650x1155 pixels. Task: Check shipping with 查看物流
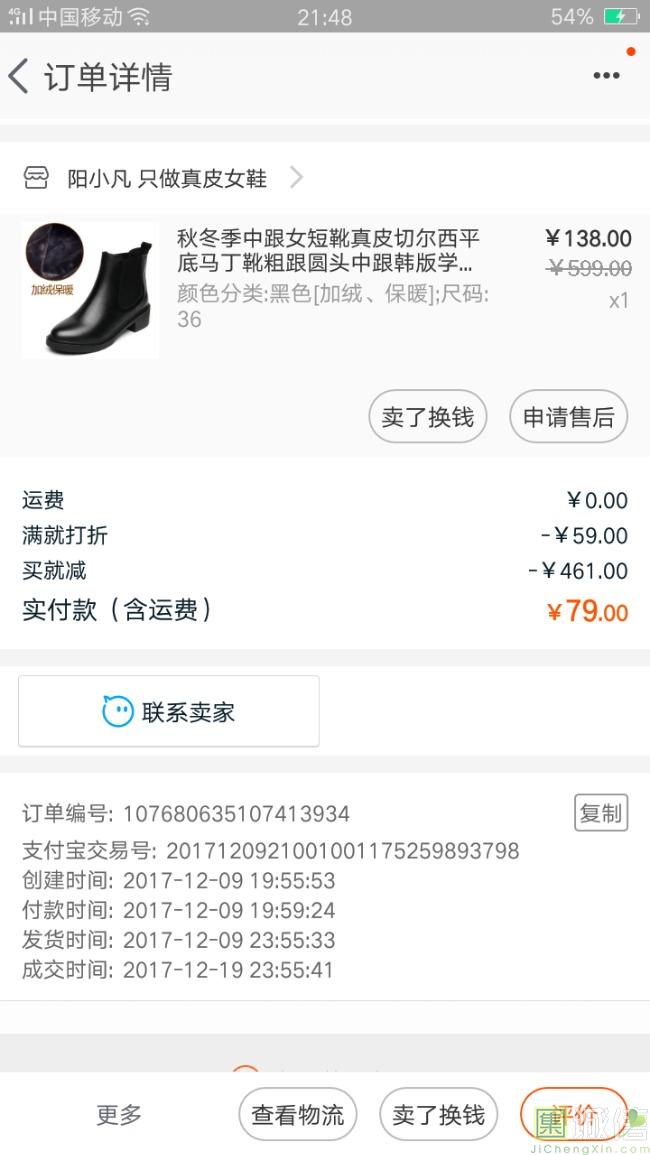[297, 1114]
